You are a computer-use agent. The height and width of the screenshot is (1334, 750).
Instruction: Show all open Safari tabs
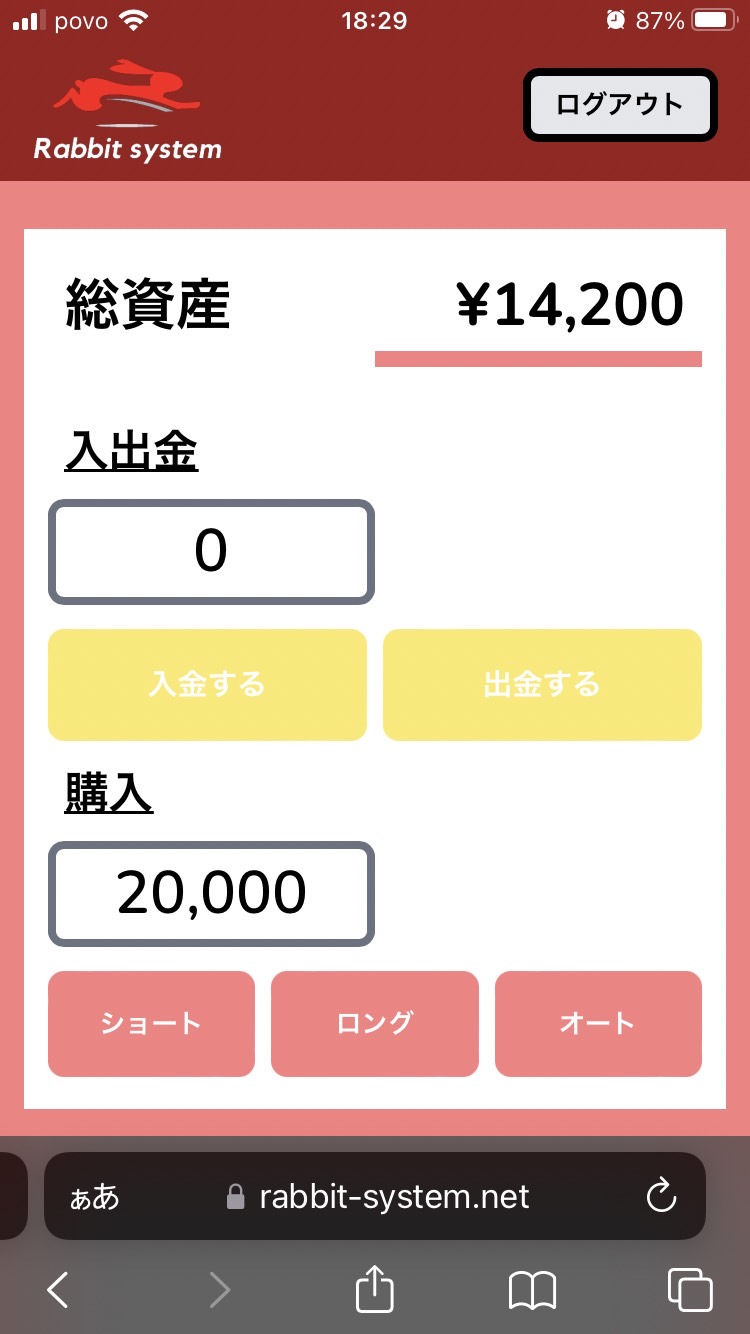pos(690,1290)
